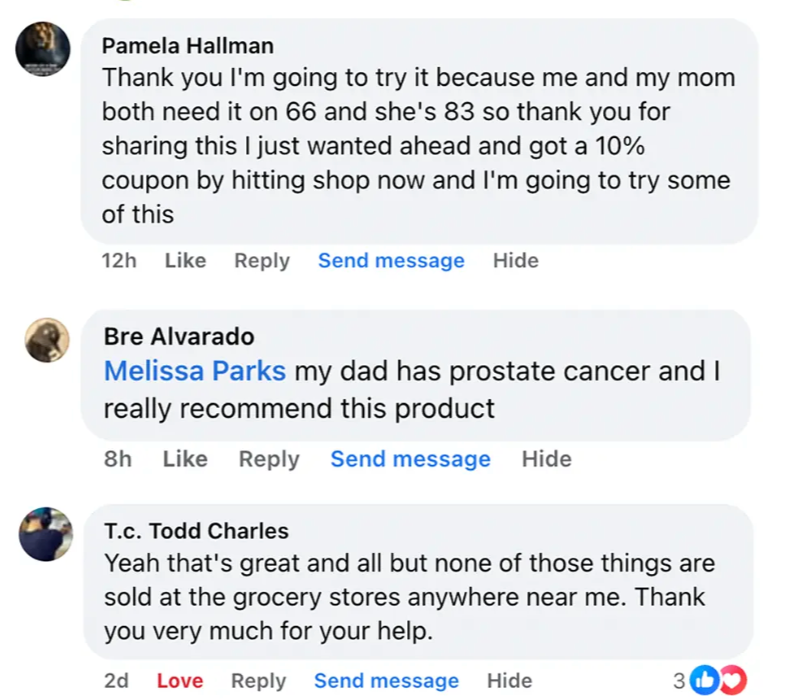Send message to Bre Alvarado
792x700 pixels.
410,459
